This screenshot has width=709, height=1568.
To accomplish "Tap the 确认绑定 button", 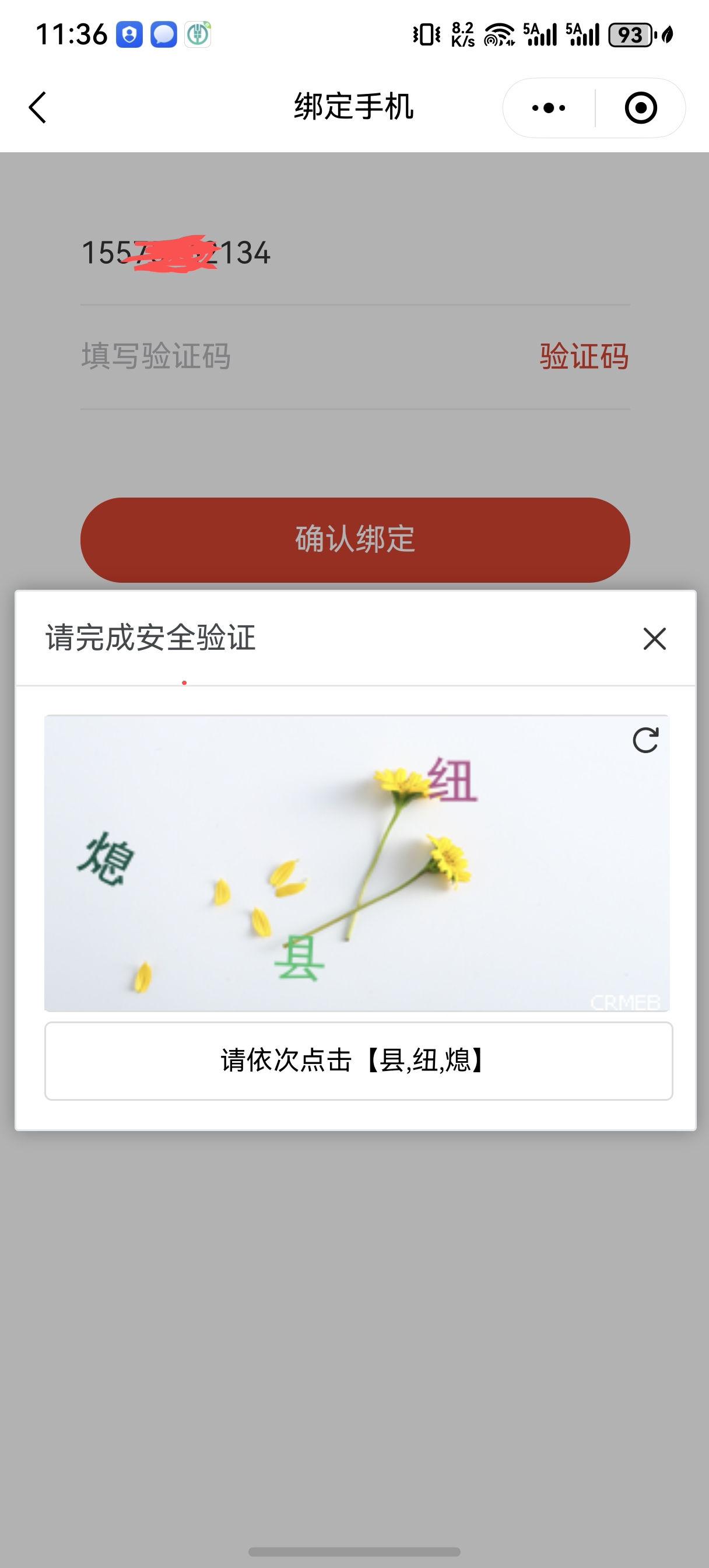I will click(355, 540).
